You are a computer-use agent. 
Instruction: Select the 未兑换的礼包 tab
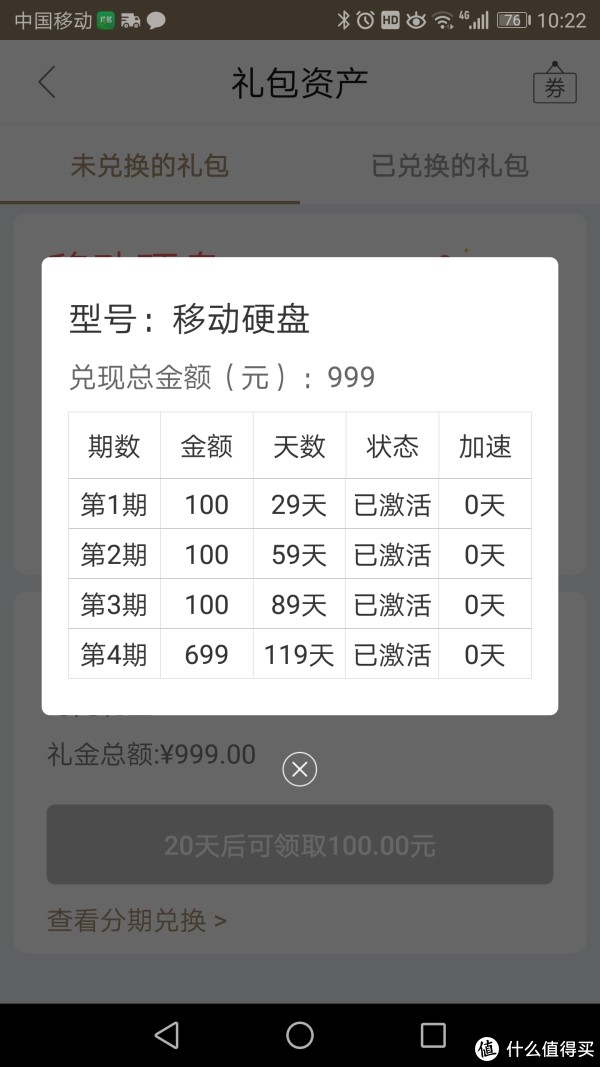point(150,166)
